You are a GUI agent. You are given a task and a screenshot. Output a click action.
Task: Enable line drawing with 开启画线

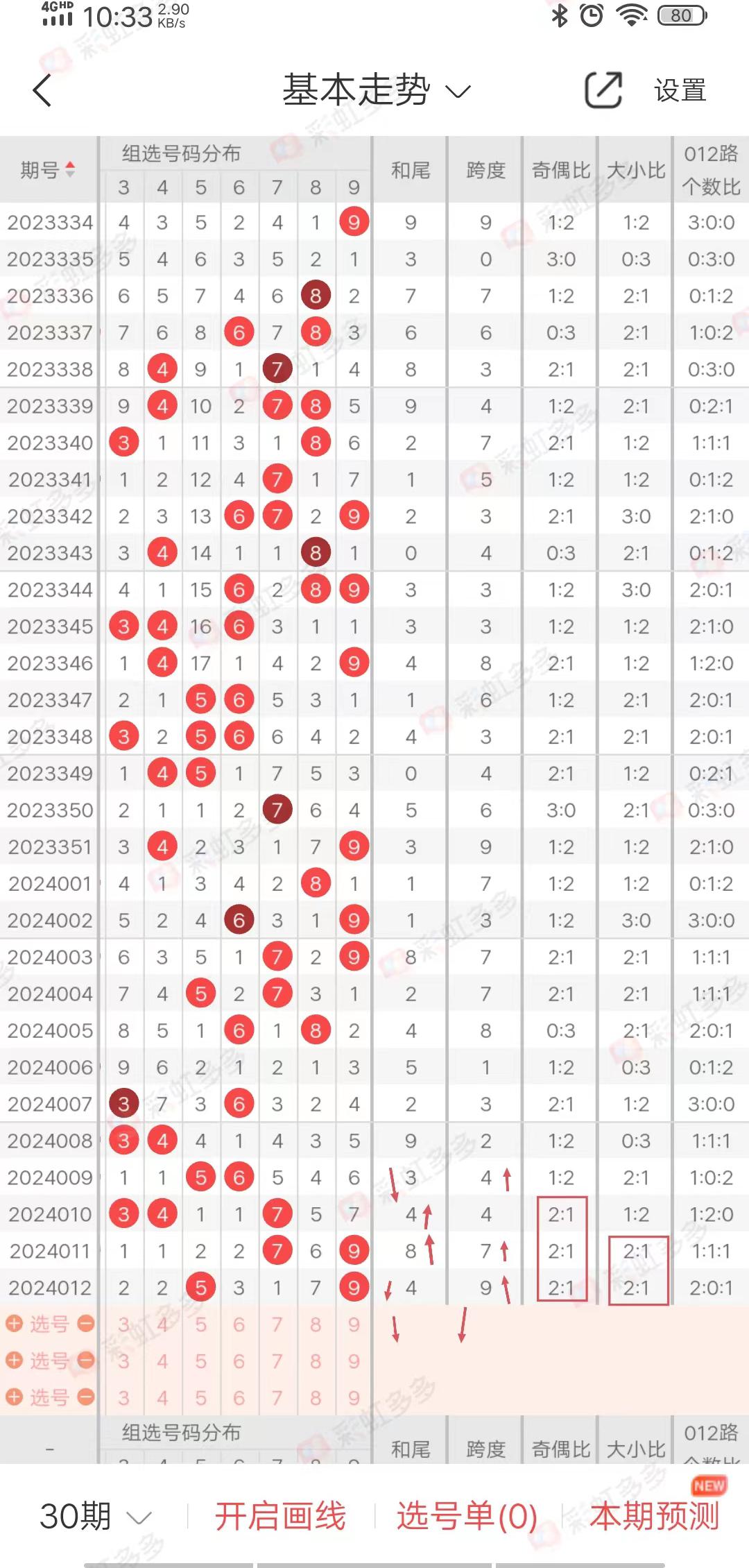pos(280,1516)
